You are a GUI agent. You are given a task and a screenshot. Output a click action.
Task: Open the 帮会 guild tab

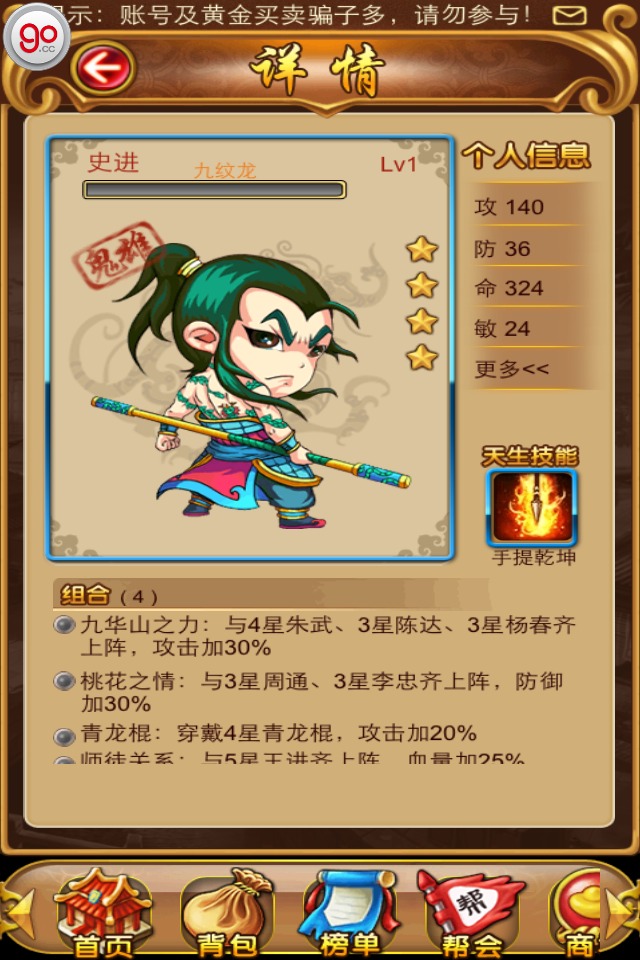click(472, 913)
